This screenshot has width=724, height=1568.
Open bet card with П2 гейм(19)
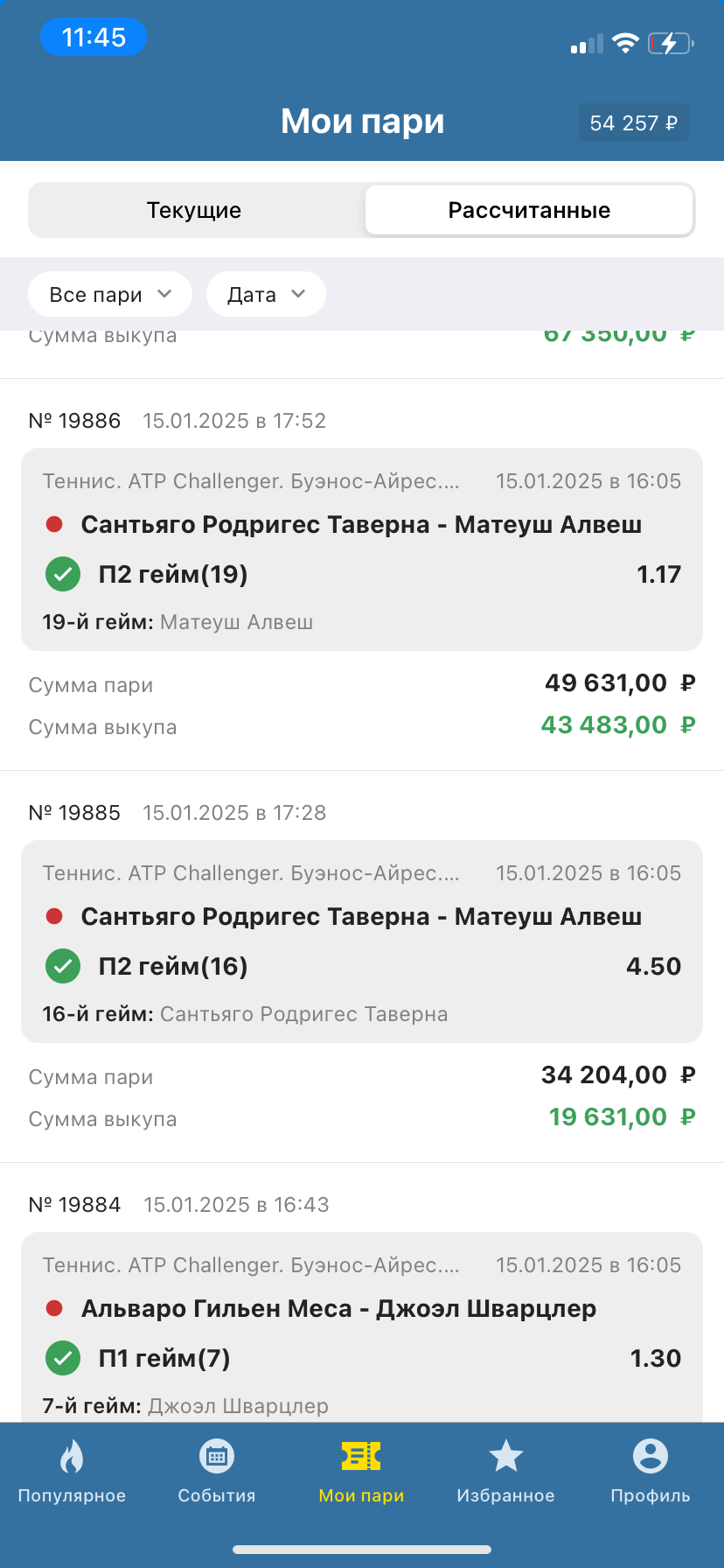pyautogui.click(x=362, y=549)
